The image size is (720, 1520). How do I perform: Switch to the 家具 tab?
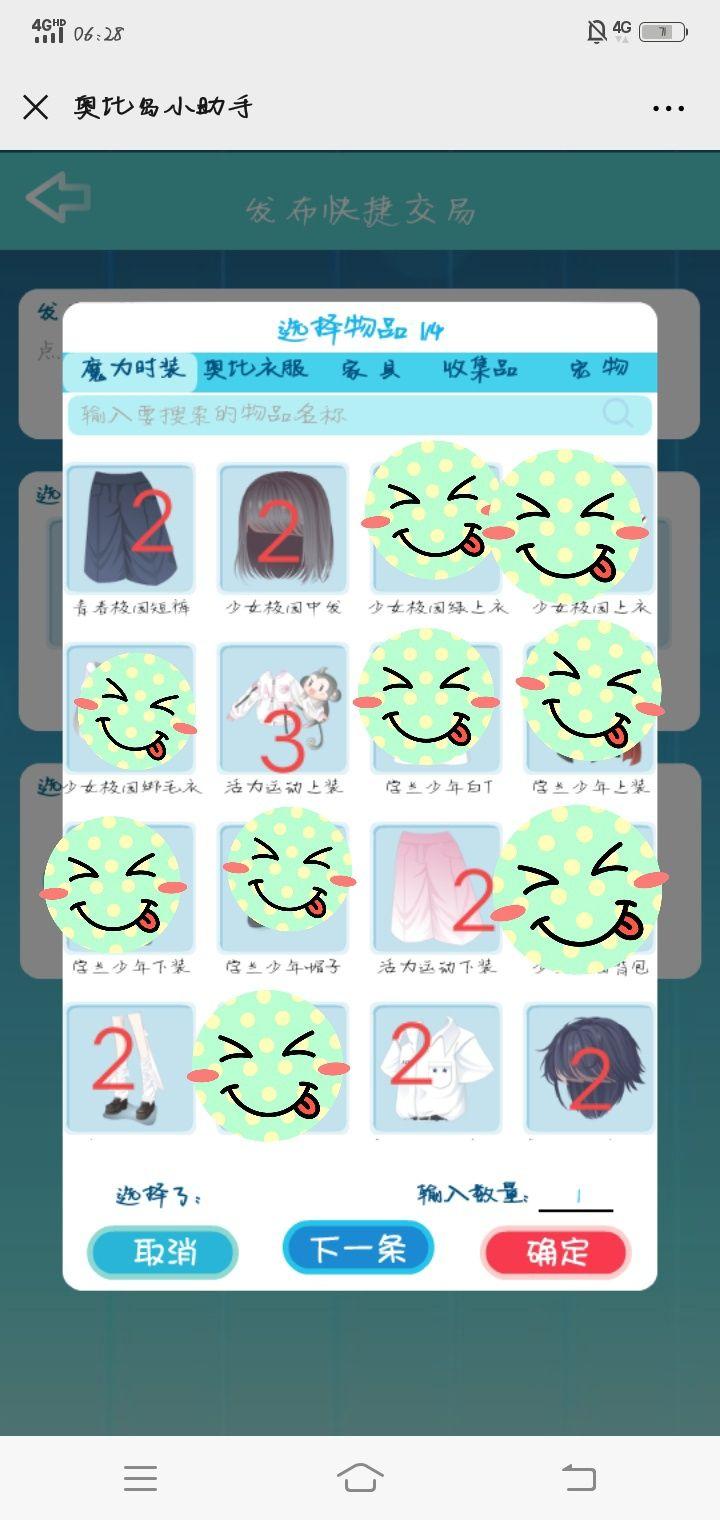pos(370,369)
